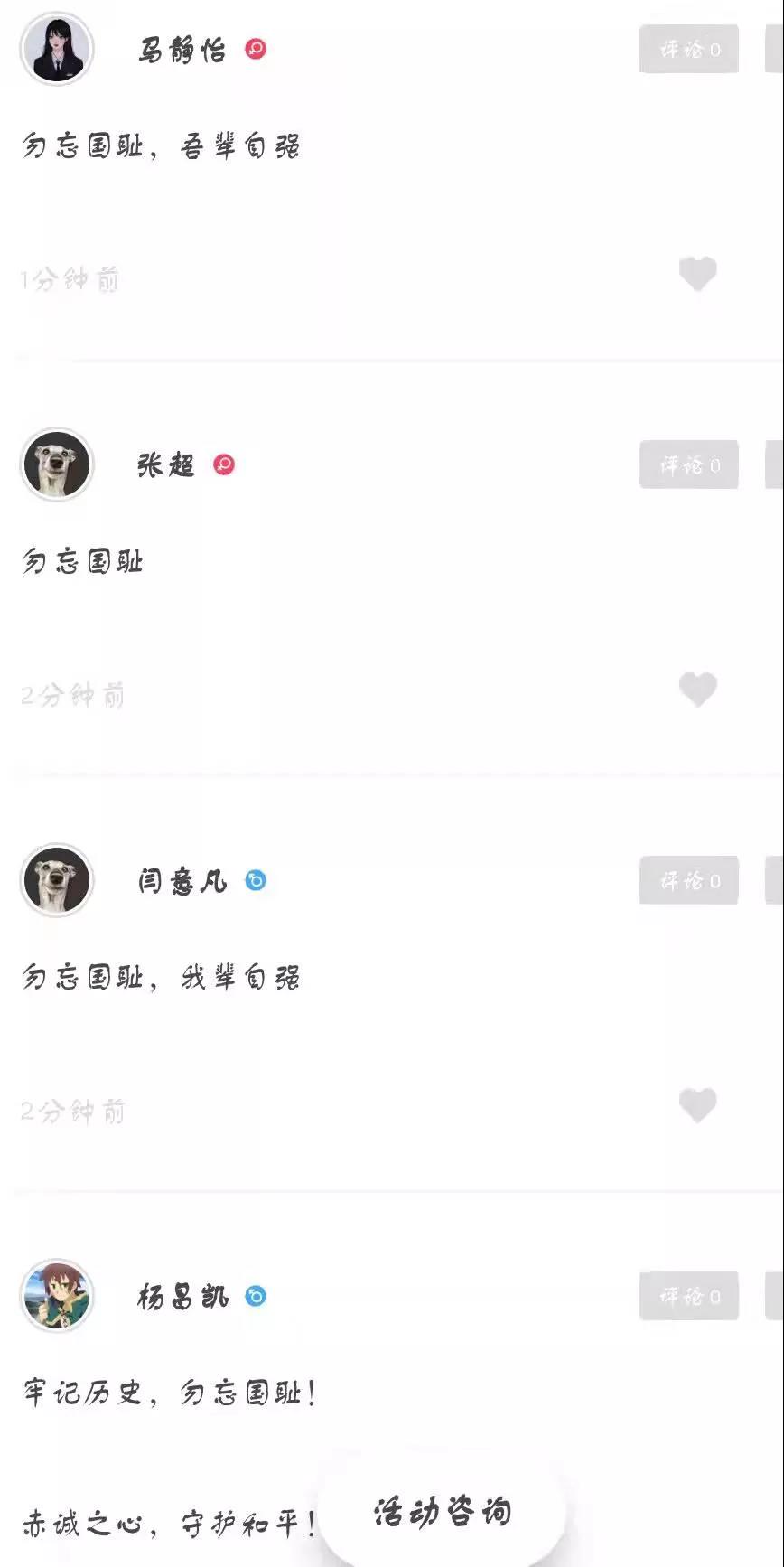Tap the 评论 button on 马静怡's post
Viewport: 784px width, 1567px height.
[689, 49]
